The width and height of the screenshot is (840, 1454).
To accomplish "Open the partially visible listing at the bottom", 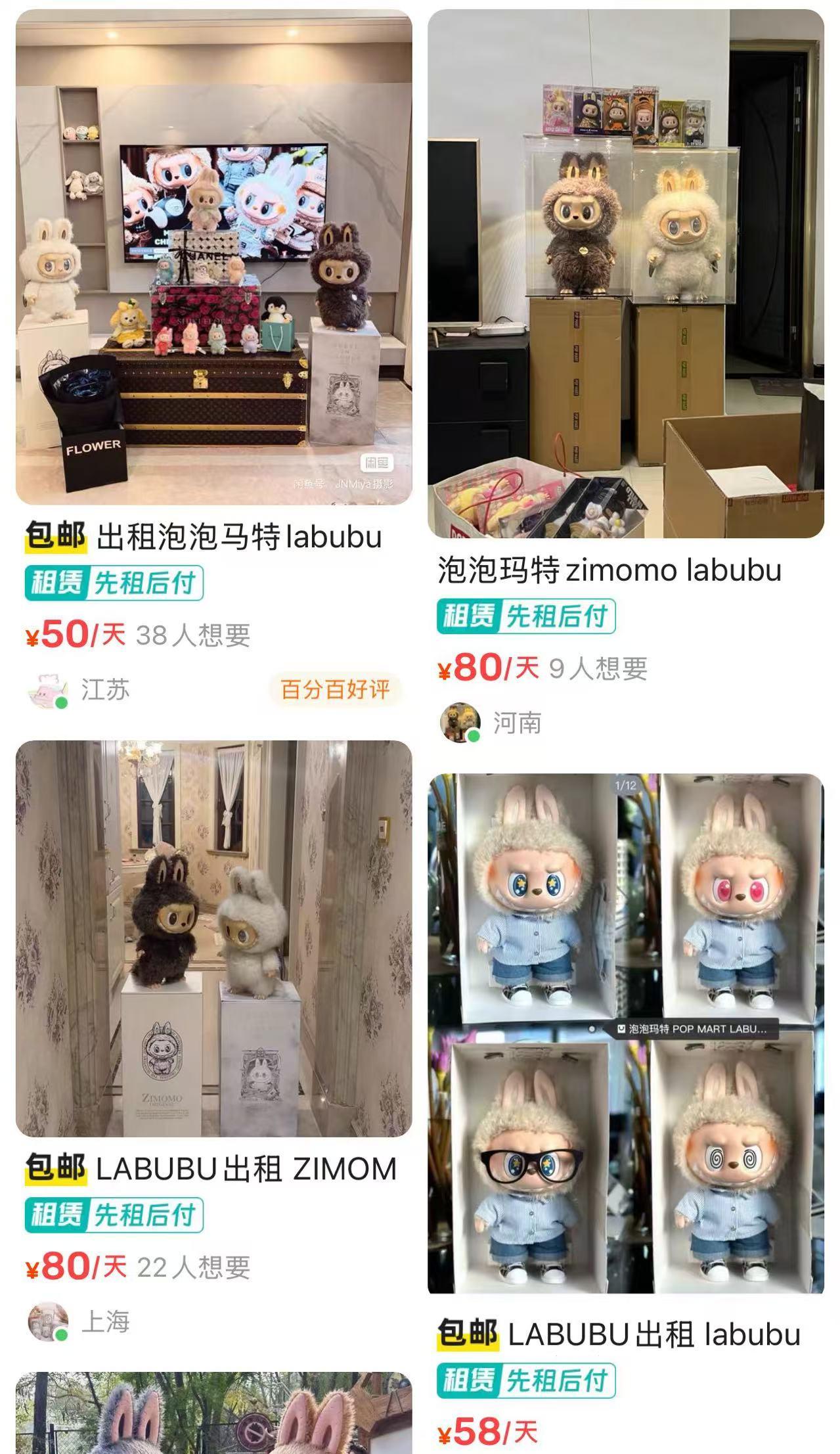I will [x=213, y=1413].
